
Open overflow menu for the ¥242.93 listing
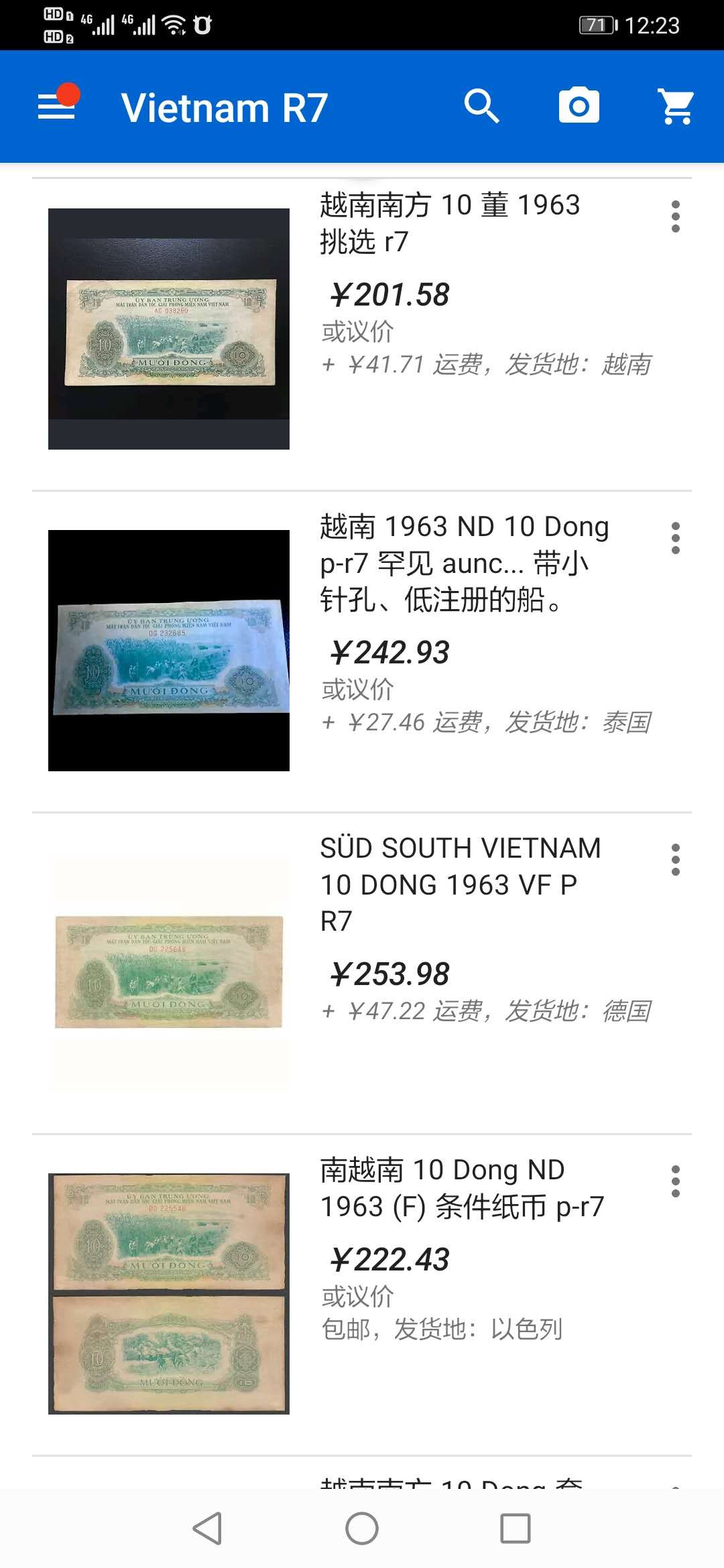click(x=676, y=538)
